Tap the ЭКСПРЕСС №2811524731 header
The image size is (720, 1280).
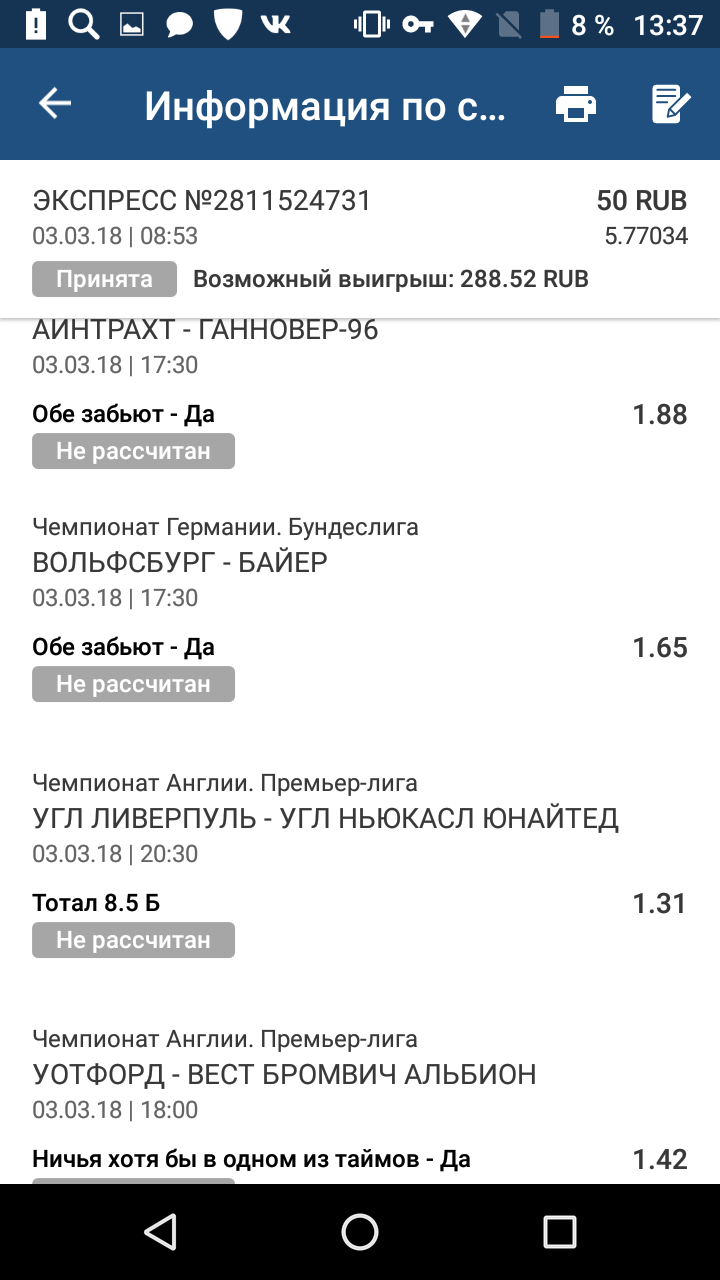[x=202, y=200]
